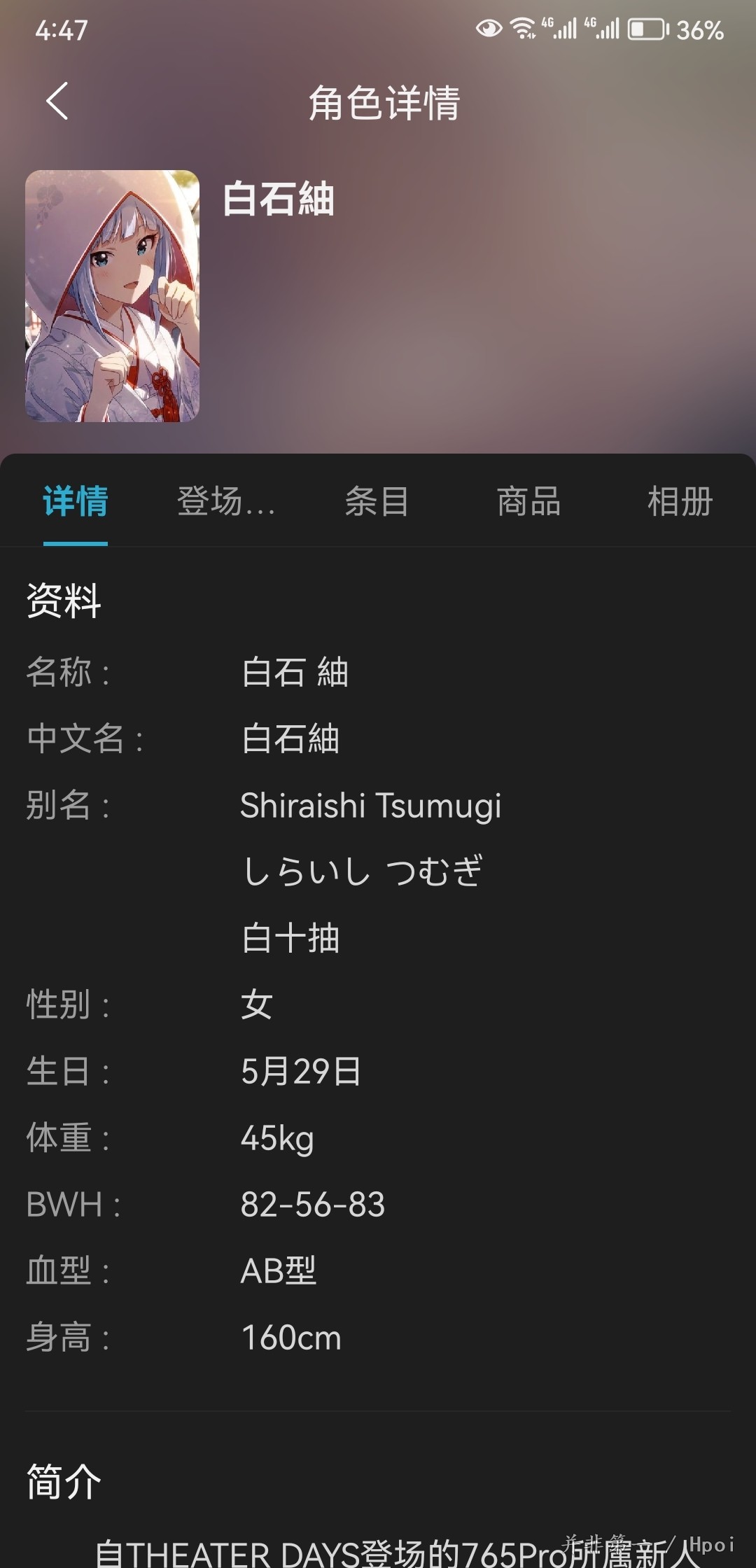View the 相册 tab
This screenshot has height=1568, width=756.
tap(680, 501)
